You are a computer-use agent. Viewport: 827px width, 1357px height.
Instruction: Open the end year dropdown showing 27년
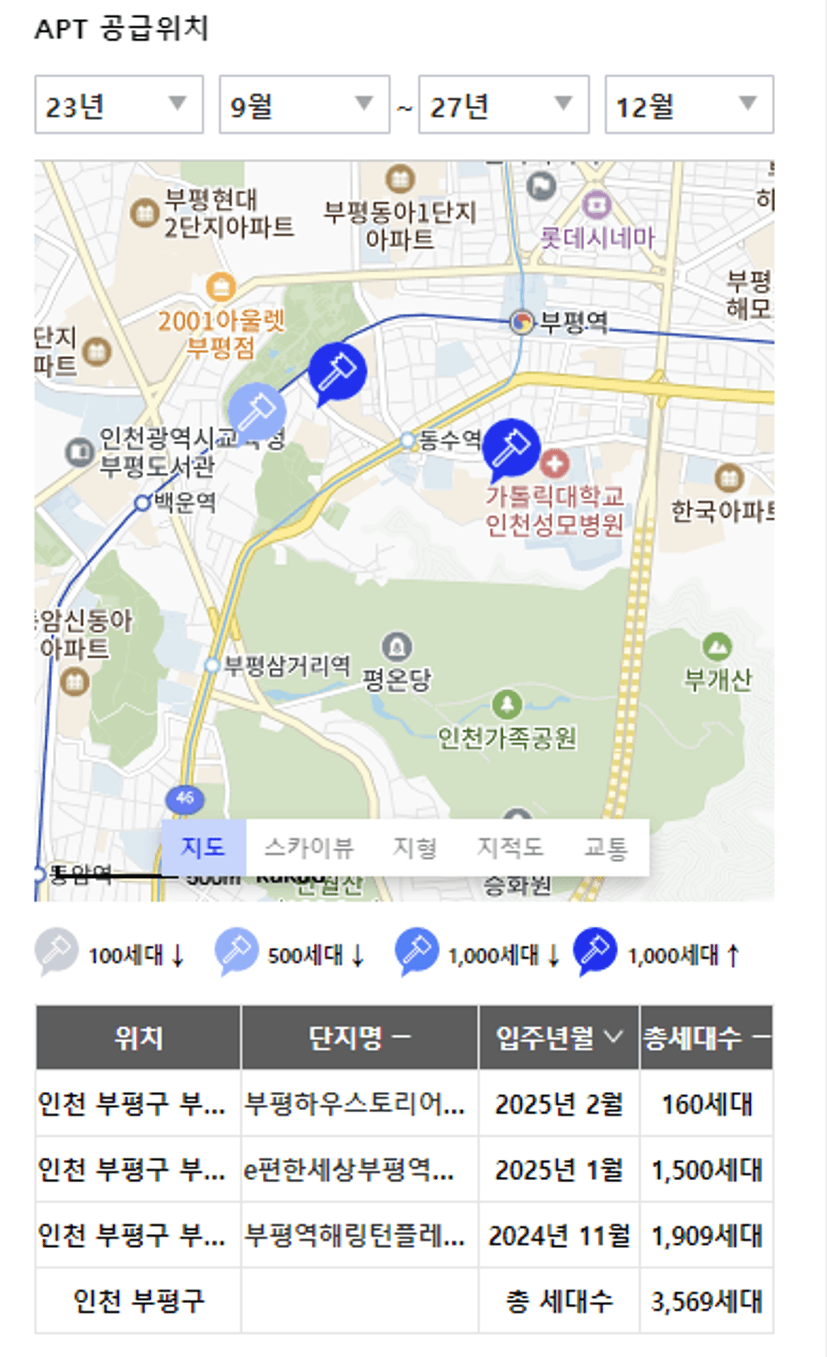pos(504,104)
